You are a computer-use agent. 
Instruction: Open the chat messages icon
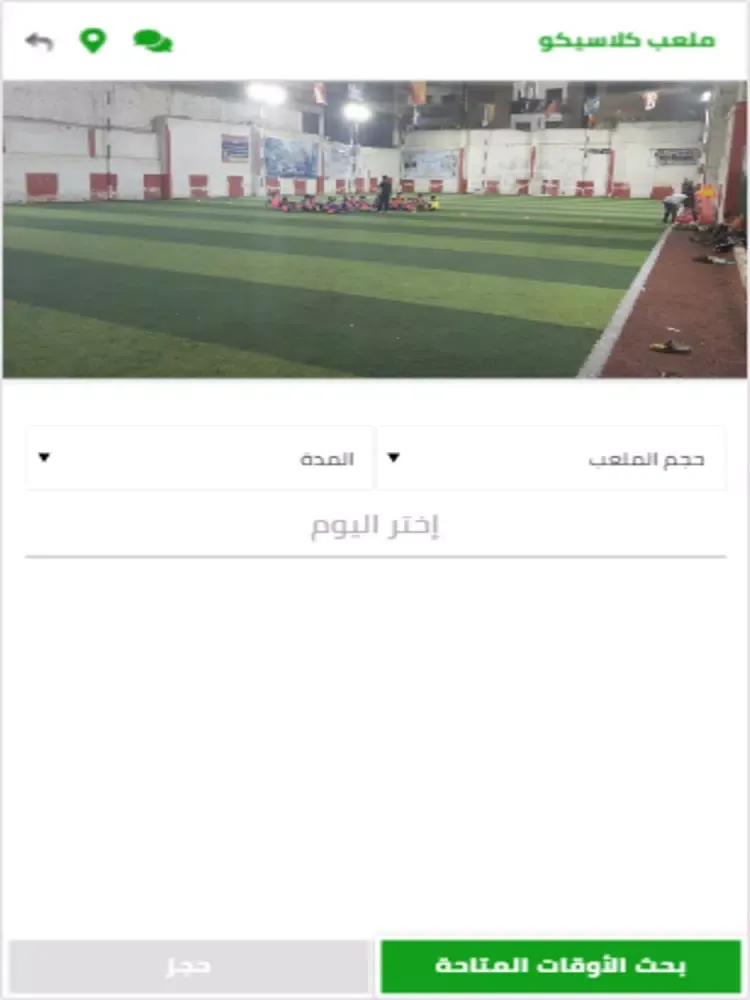pos(152,41)
